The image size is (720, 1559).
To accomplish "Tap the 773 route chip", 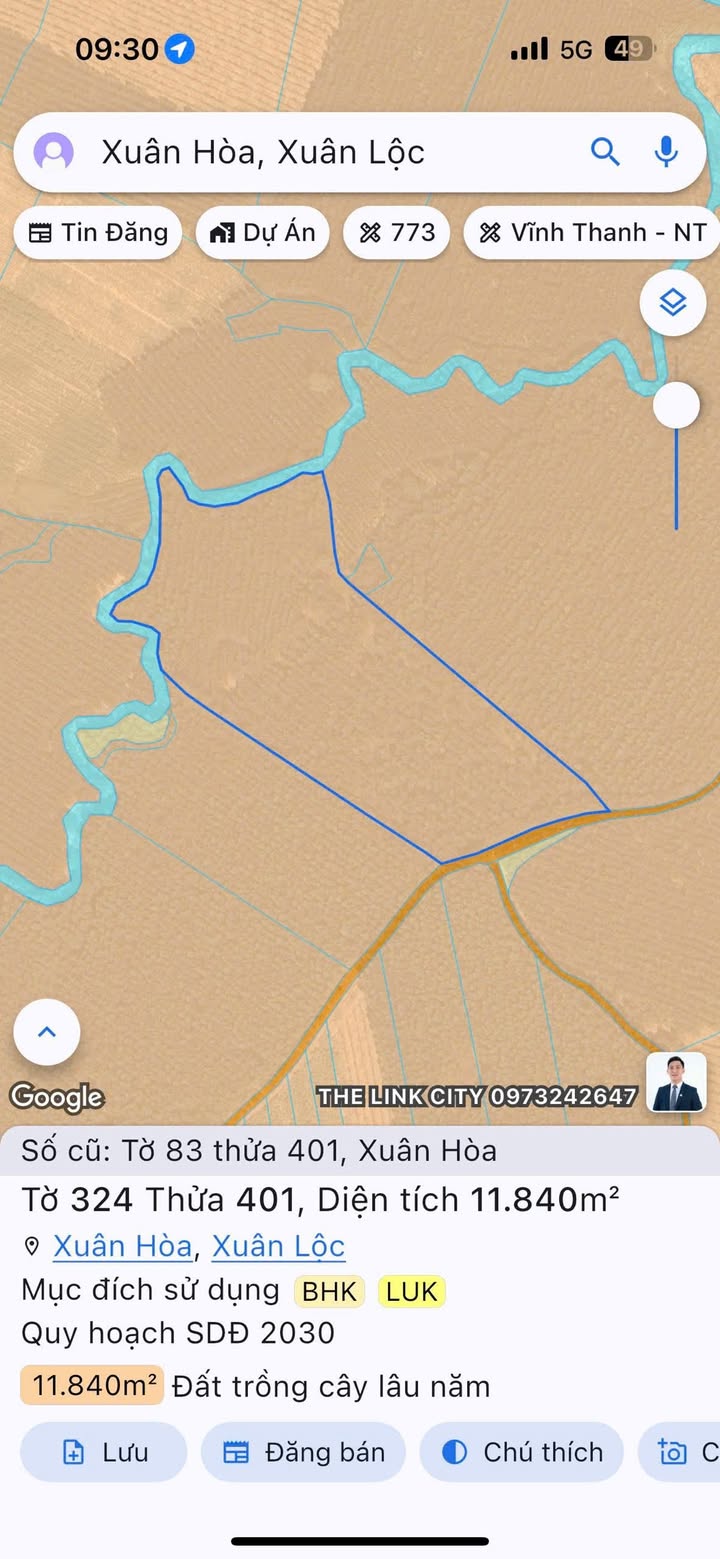I will coord(397,233).
